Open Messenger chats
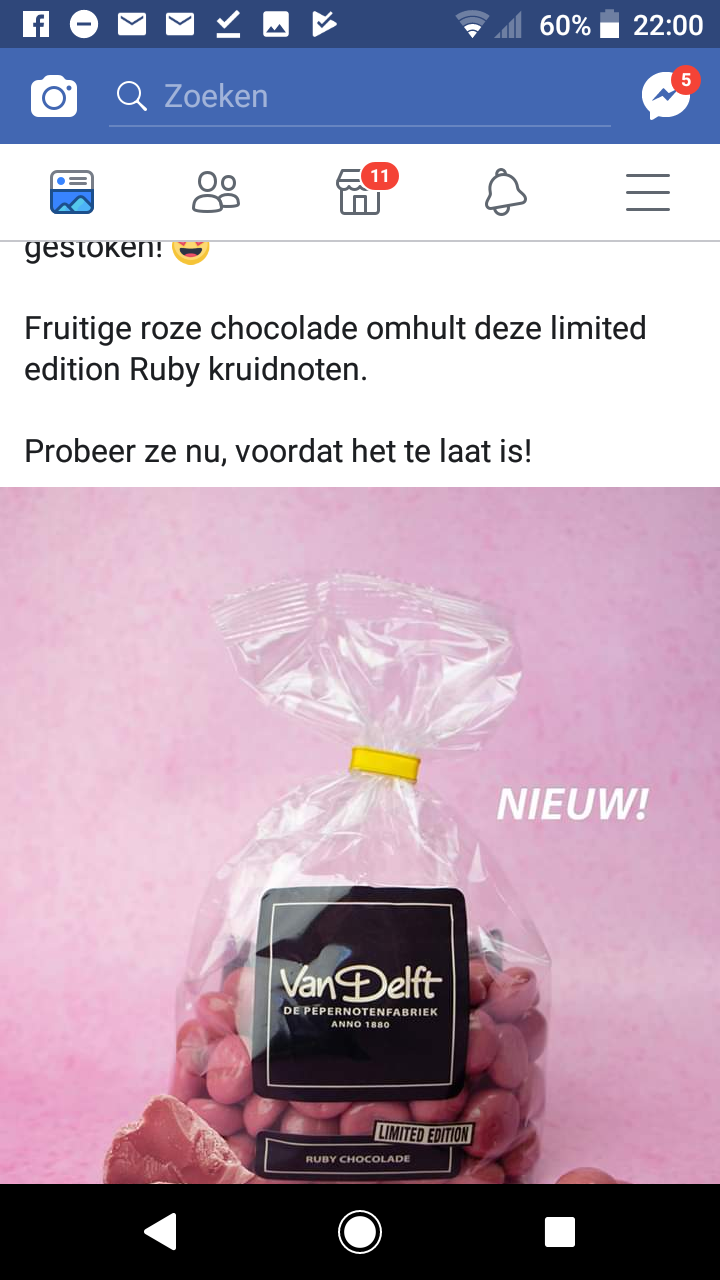Image resolution: width=720 pixels, height=1280 pixels. (x=665, y=96)
